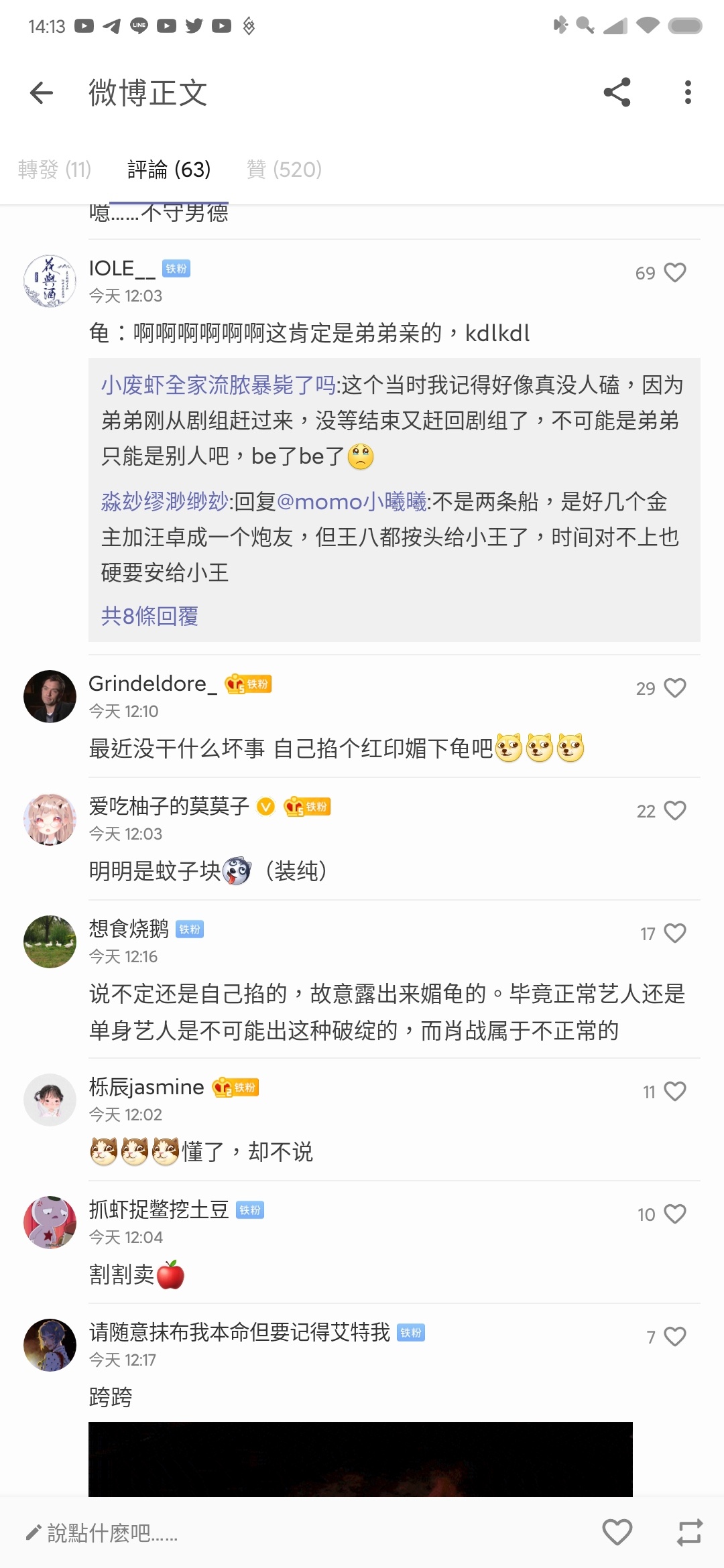Image resolution: width=724 pixels, height=1568 pixels.
Task: Like Grindeldore_'s comment
Action: [674, 688]
